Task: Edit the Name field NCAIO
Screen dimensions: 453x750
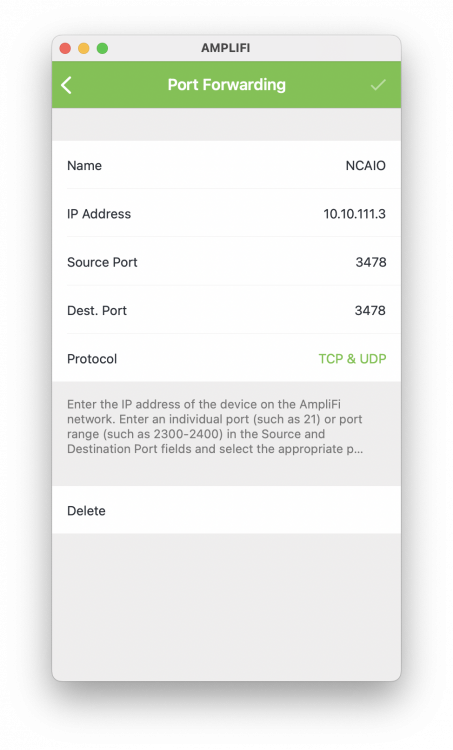Action: tap(226, 165)
